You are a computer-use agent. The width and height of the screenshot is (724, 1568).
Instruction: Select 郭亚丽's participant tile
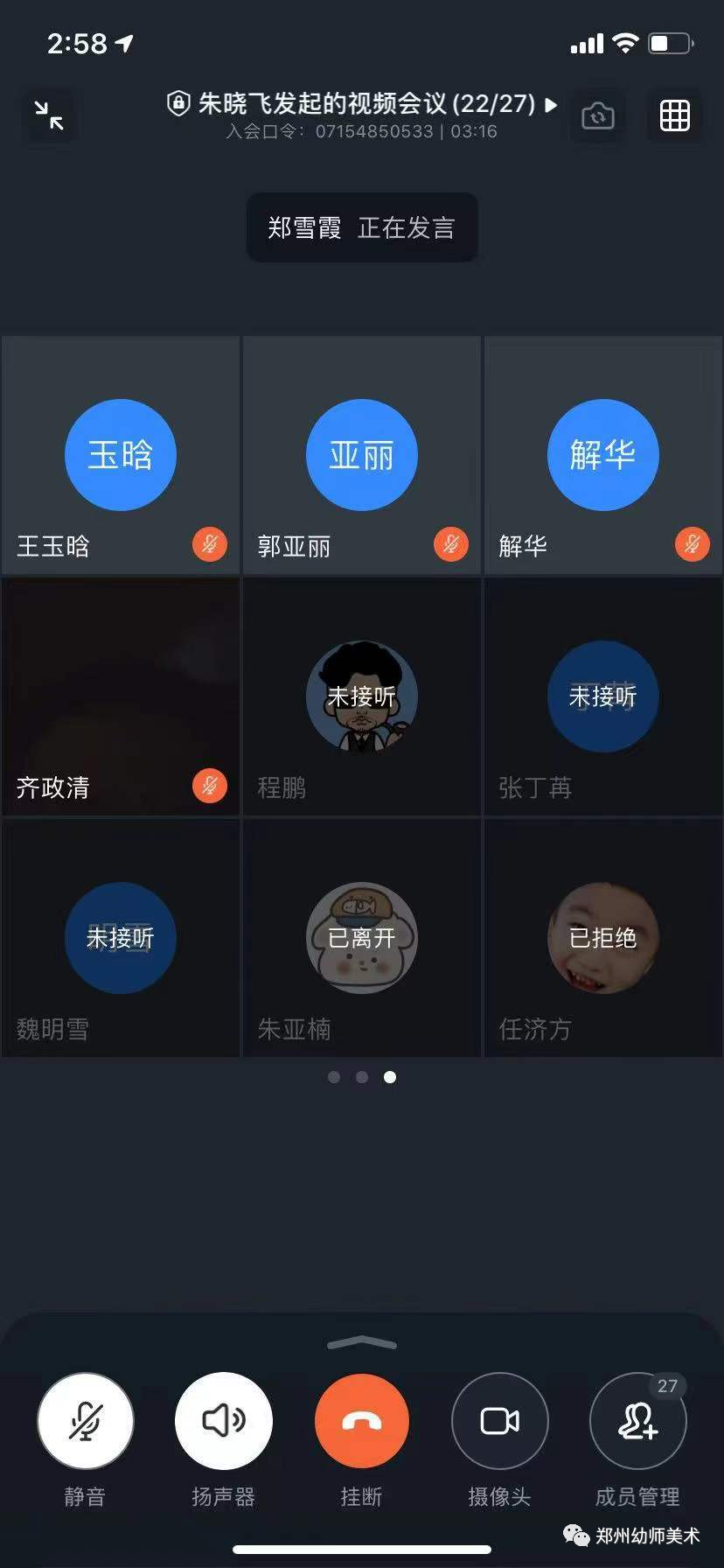[362, 456]
